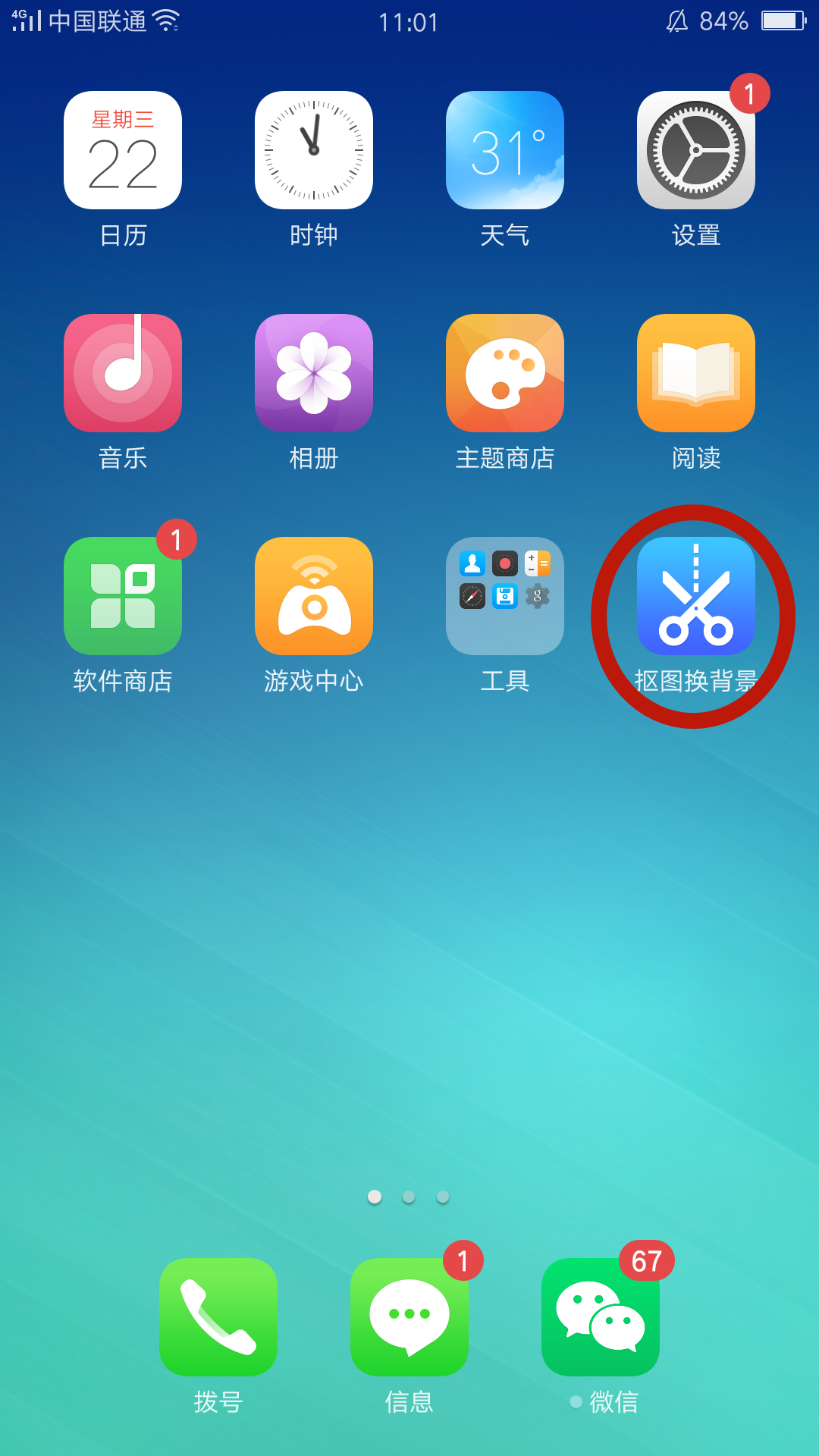Expand the 工具 tools folder
This screenshot has width=819, height=1456.
click(505, 596)
